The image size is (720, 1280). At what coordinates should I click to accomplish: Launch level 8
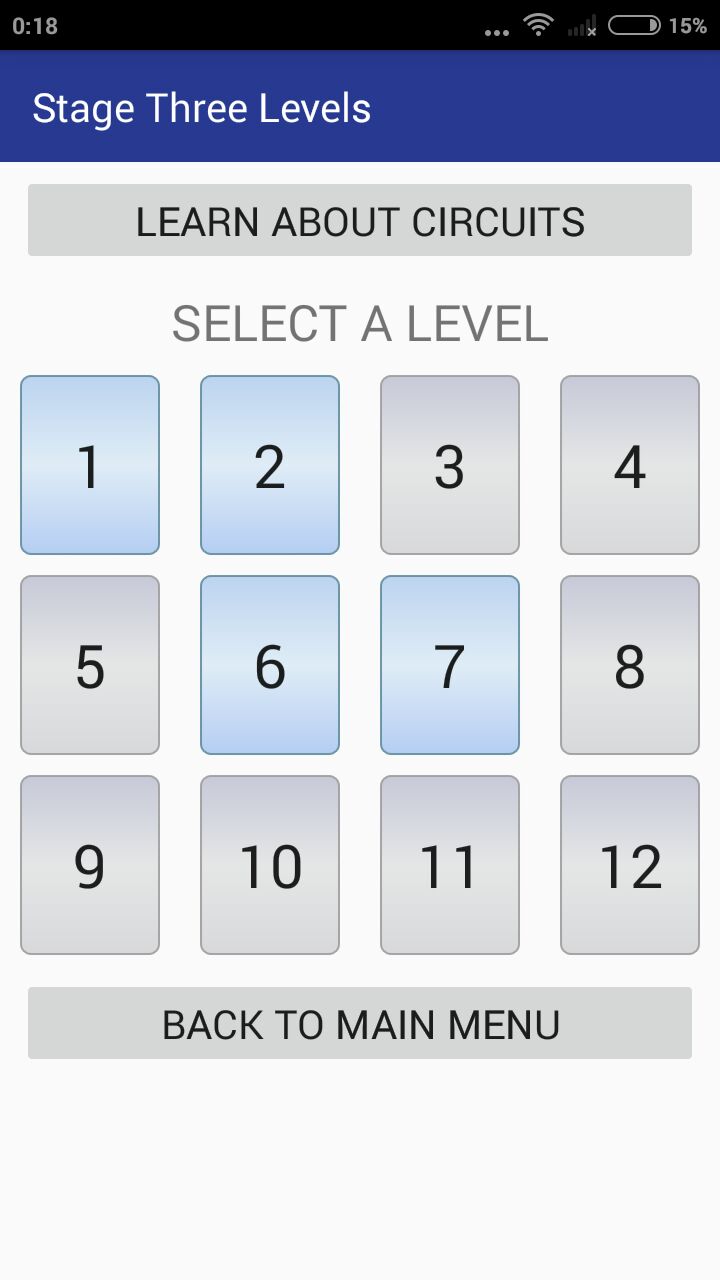click(630, 665)
